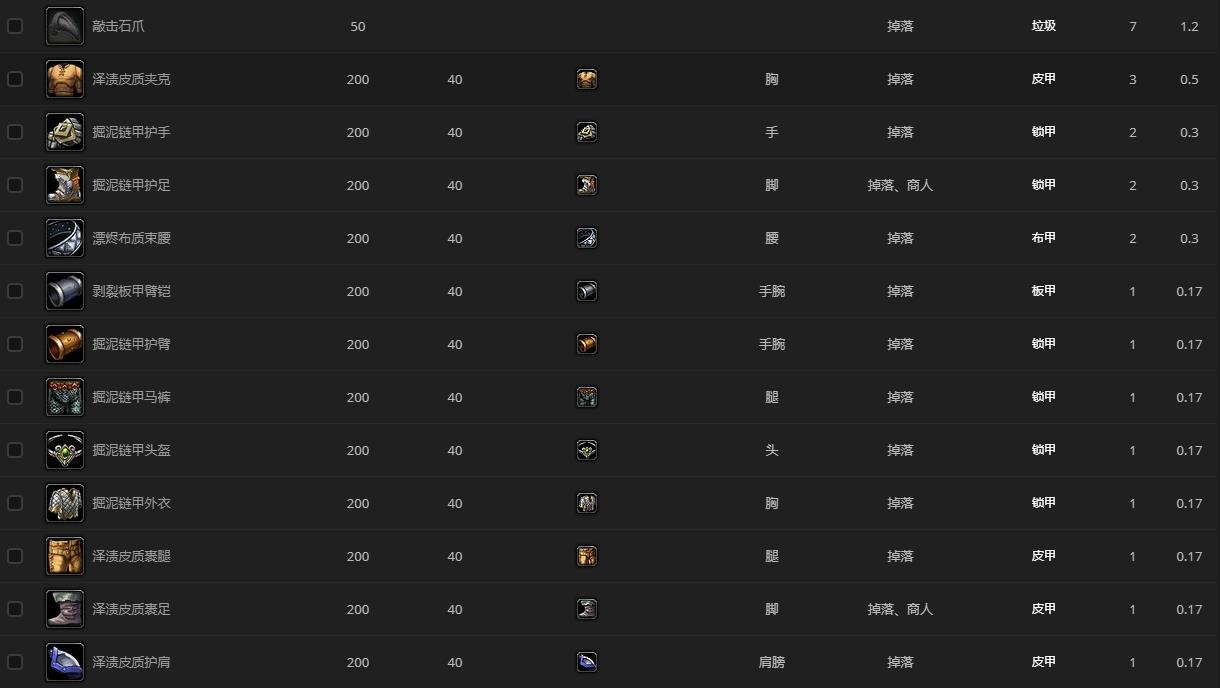Open the small appearance icon for 剥裂板甲臂铠
The width and height of the screenshot is (1220, 688).
587,291
